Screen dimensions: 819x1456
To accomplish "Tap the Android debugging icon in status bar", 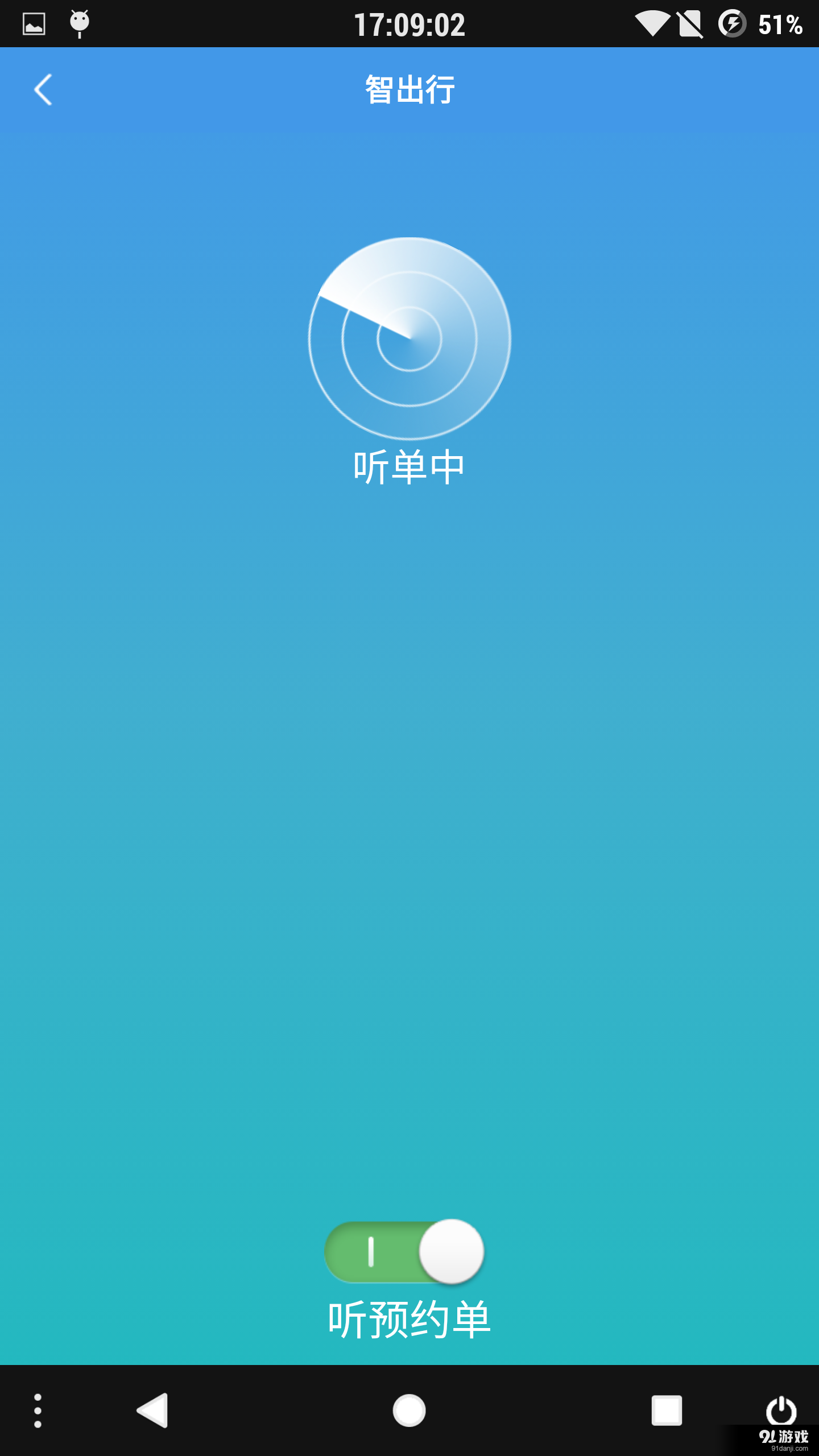I will pyautogui.click(x=80, y=25).
